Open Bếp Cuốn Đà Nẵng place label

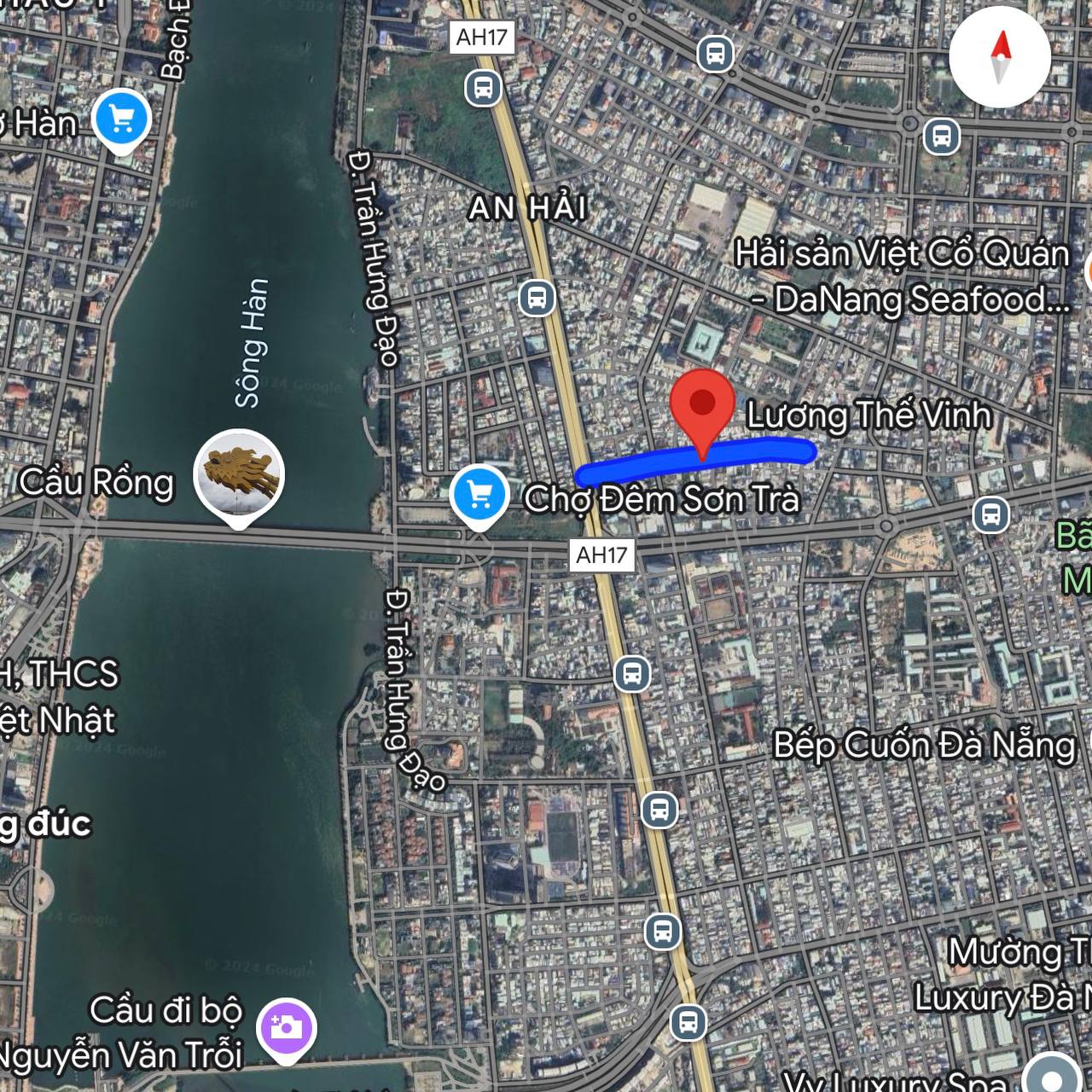click(x=924, y=746)
